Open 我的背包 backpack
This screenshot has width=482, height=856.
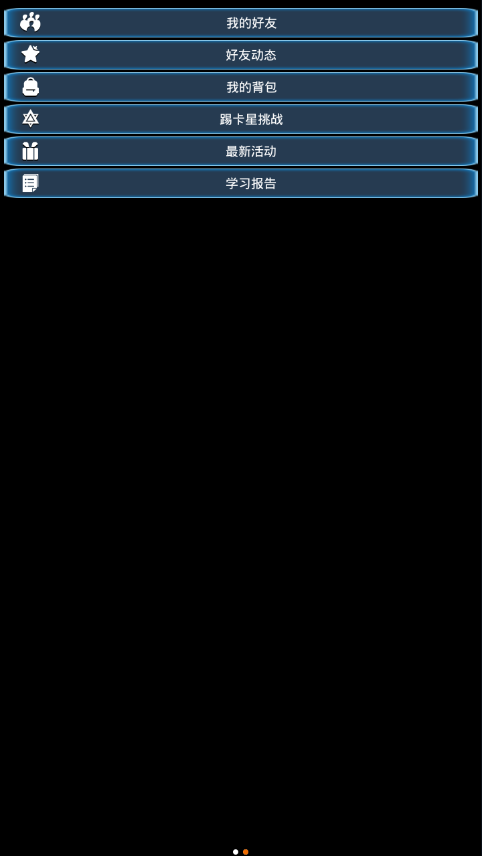pyautogui.click(x=241, y=87)
